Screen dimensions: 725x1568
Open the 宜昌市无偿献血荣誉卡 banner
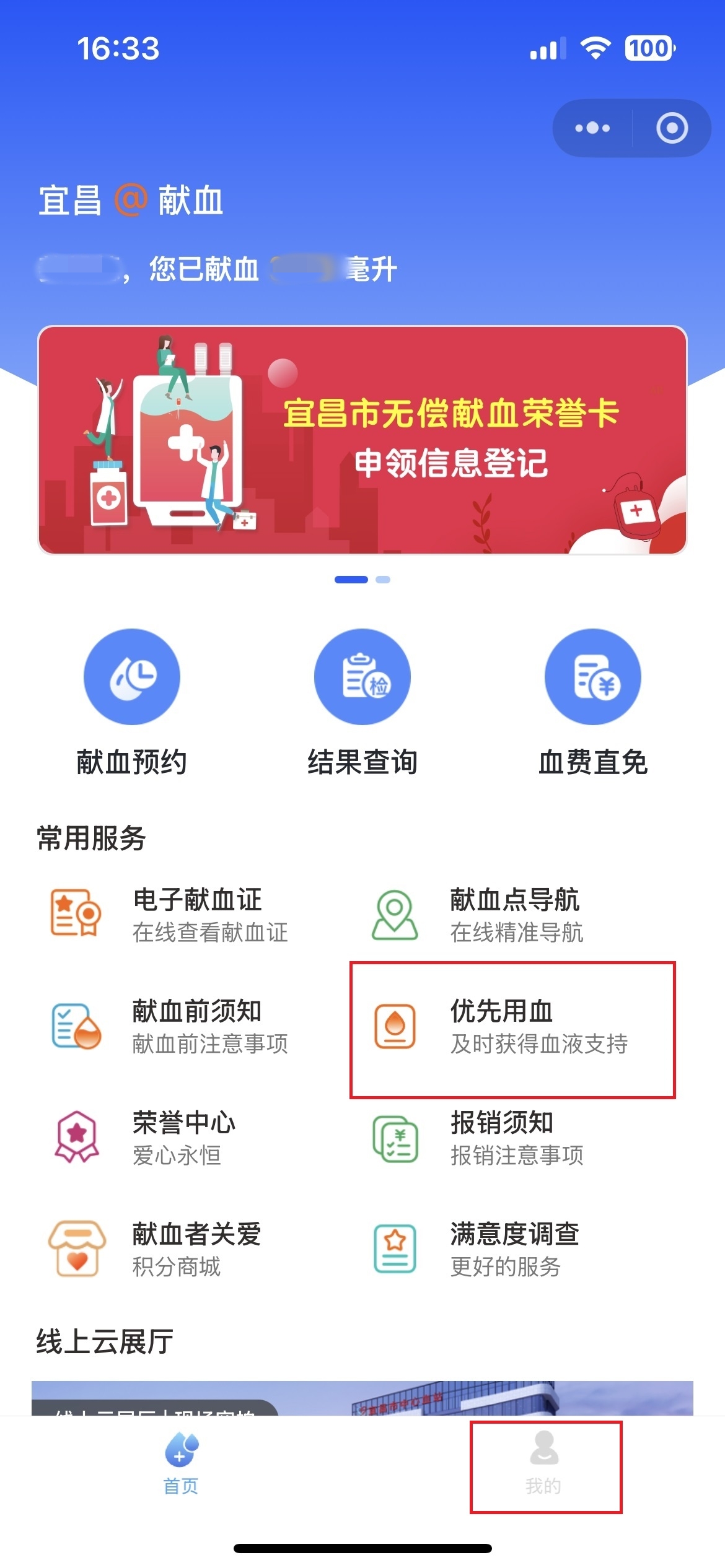pyautogui.click(x=362, y=440)
